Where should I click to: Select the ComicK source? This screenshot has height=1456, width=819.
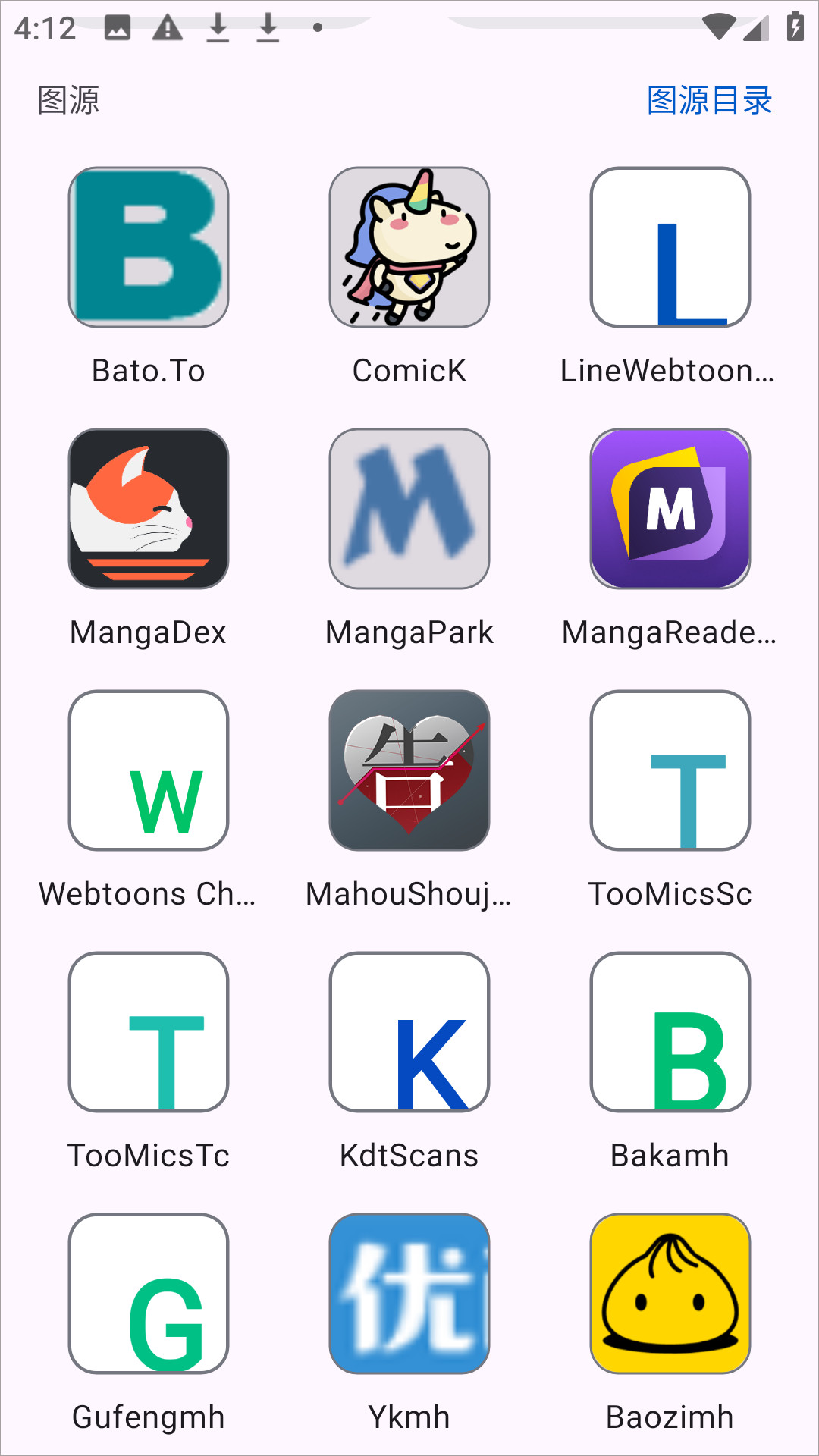[409, 247]
